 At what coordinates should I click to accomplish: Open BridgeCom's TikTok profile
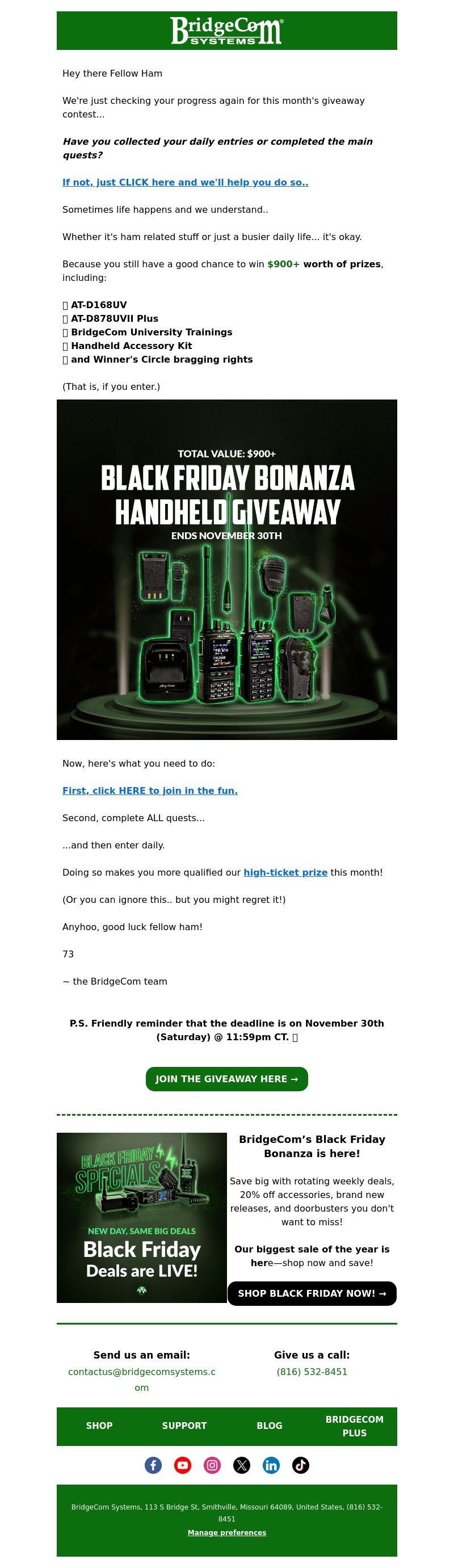tap(301, 1465)
